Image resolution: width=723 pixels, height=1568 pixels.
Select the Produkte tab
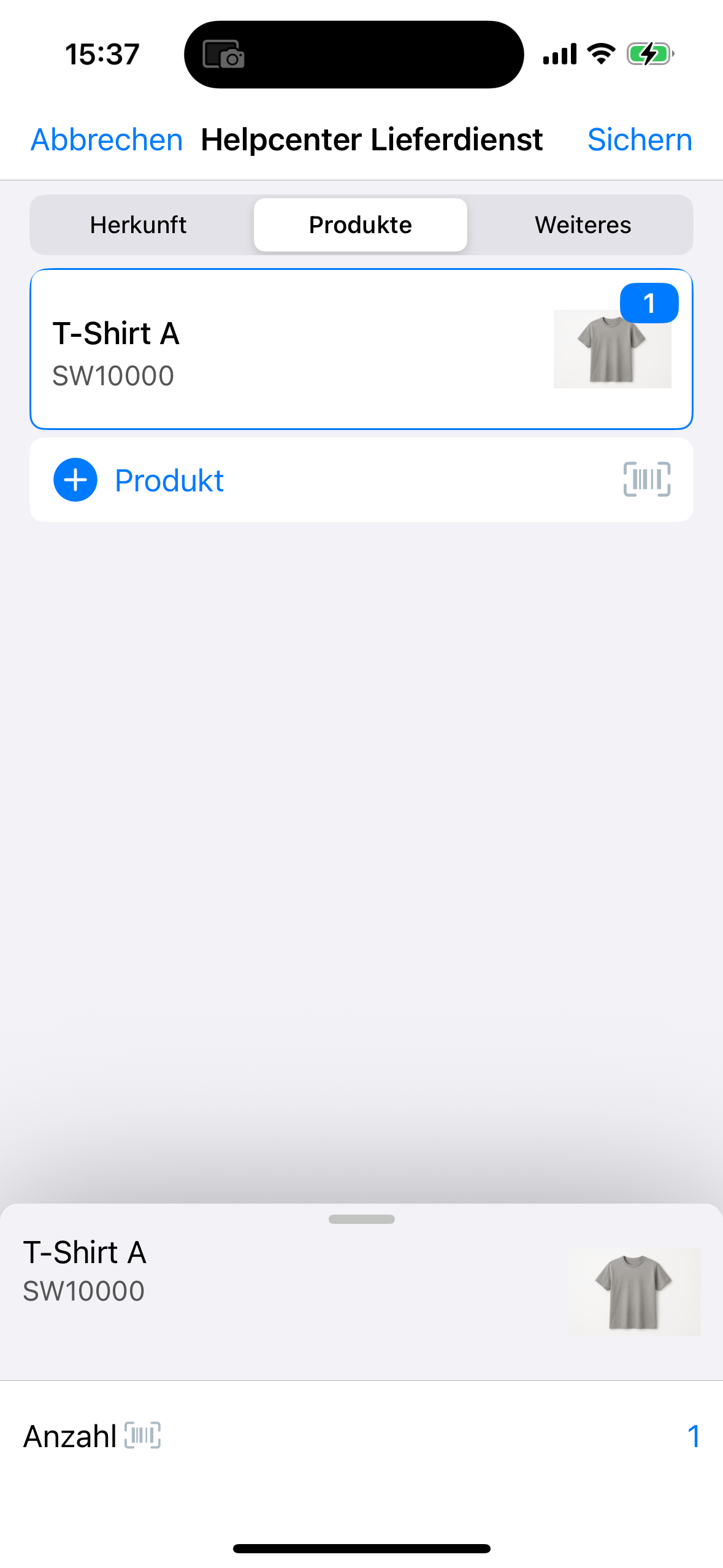click(x=361, y=225)
